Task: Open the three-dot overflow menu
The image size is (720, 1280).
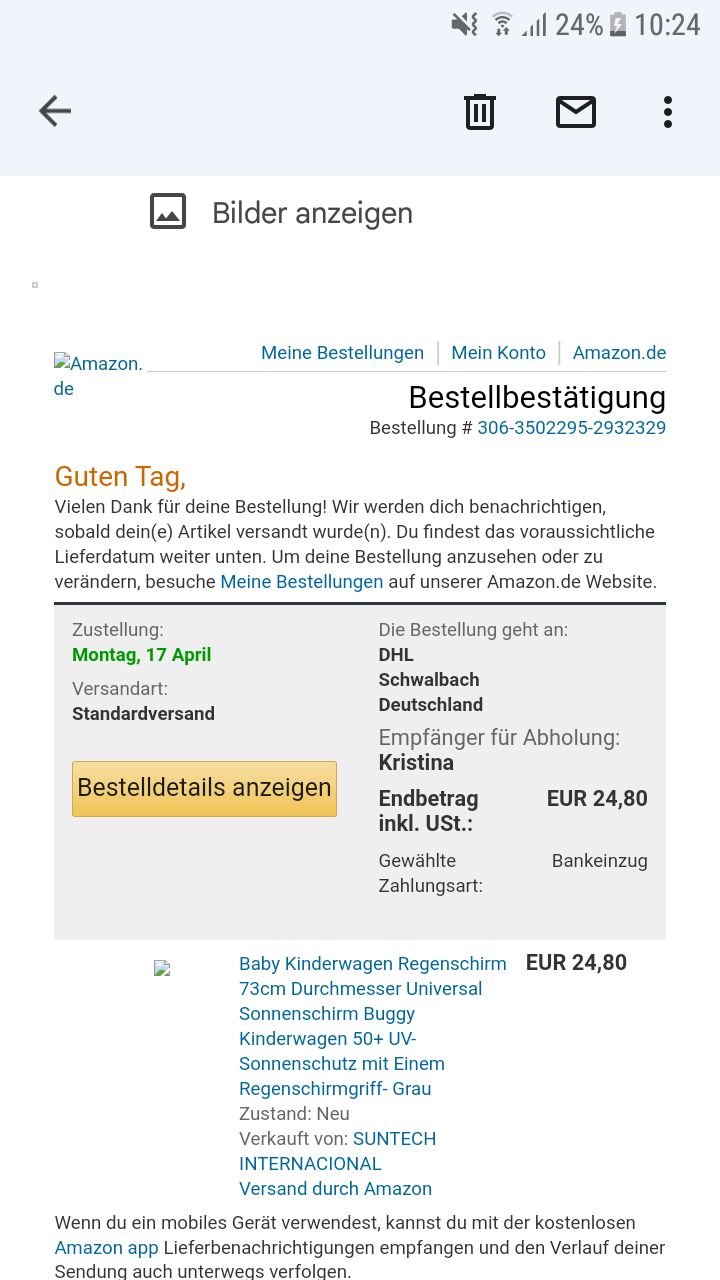Action: [668, 112]
